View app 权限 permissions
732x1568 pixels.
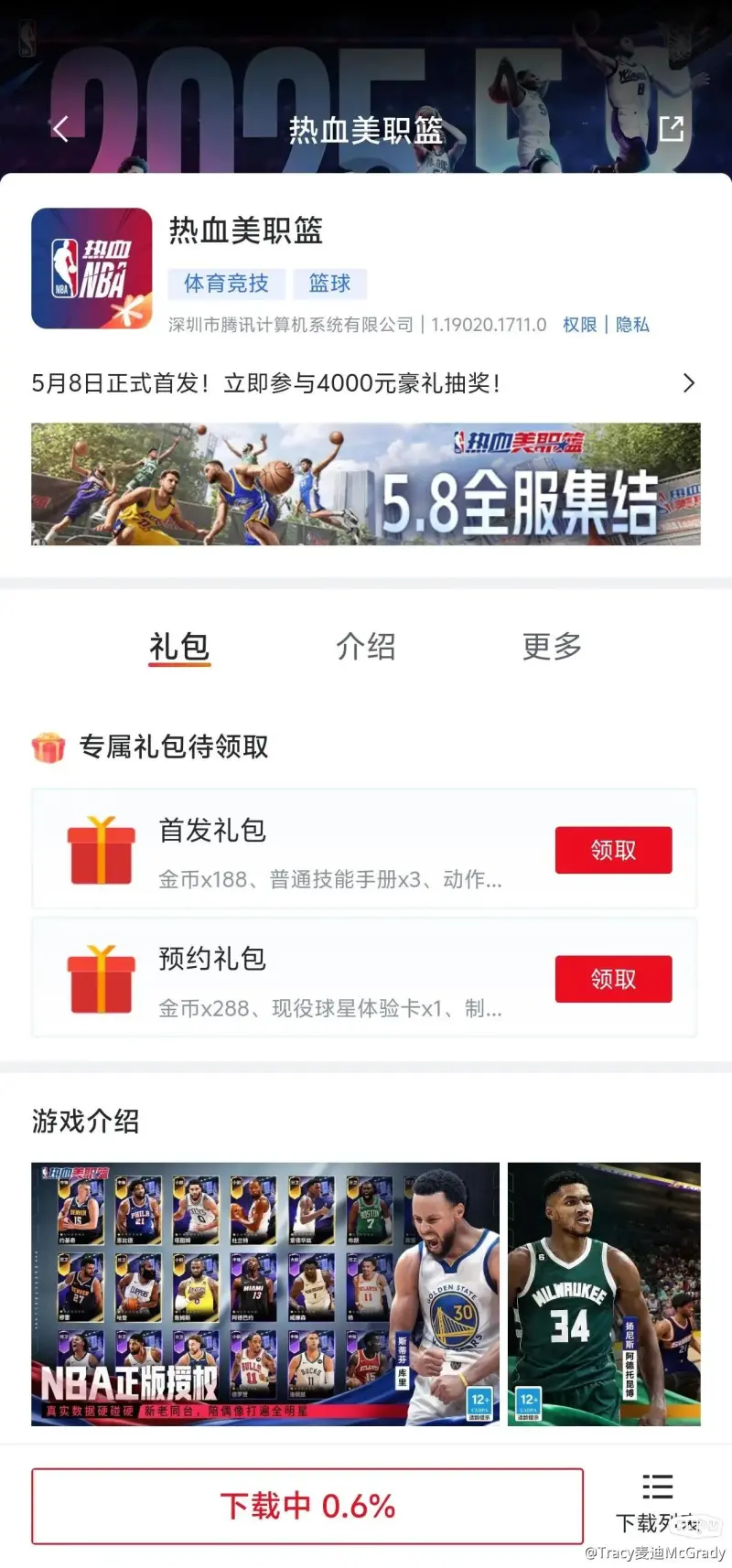(579, 325)
